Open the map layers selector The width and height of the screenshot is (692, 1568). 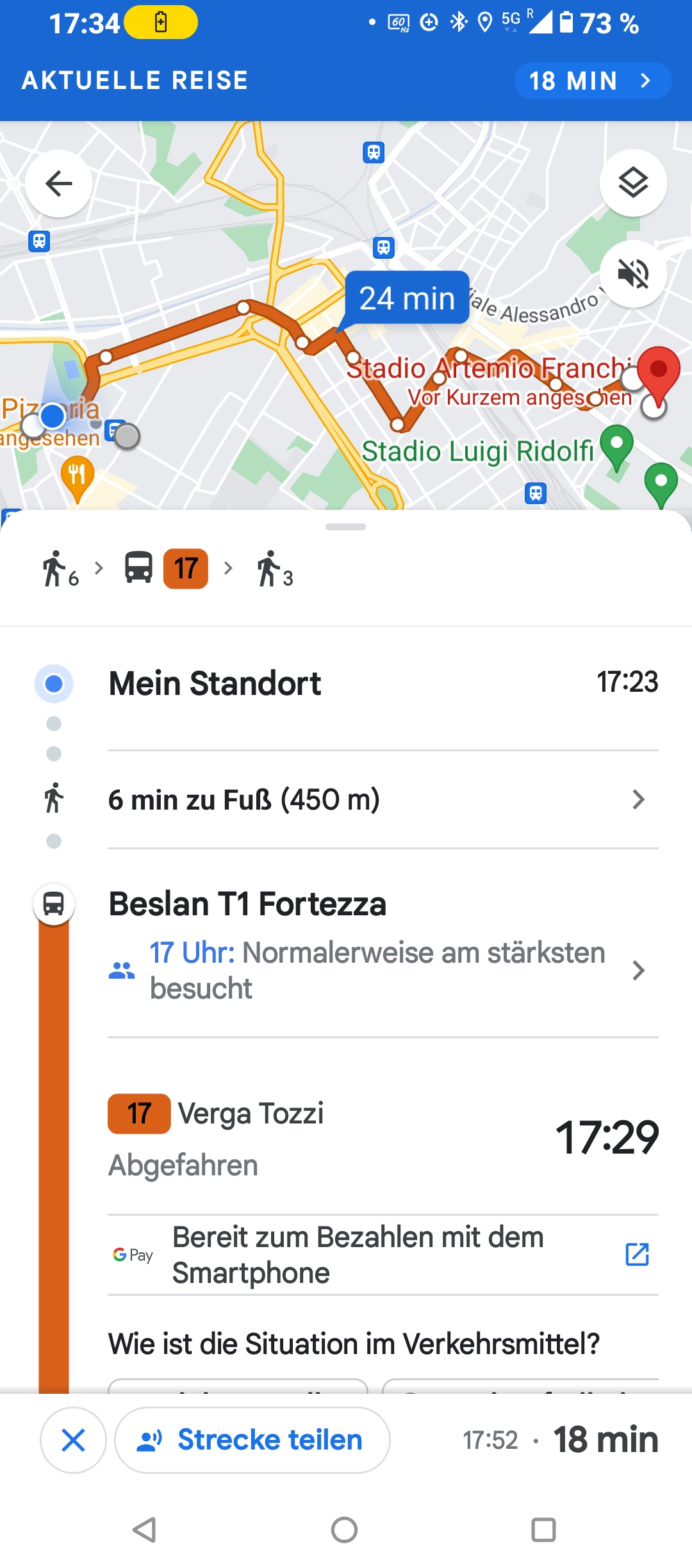[633, 183]
